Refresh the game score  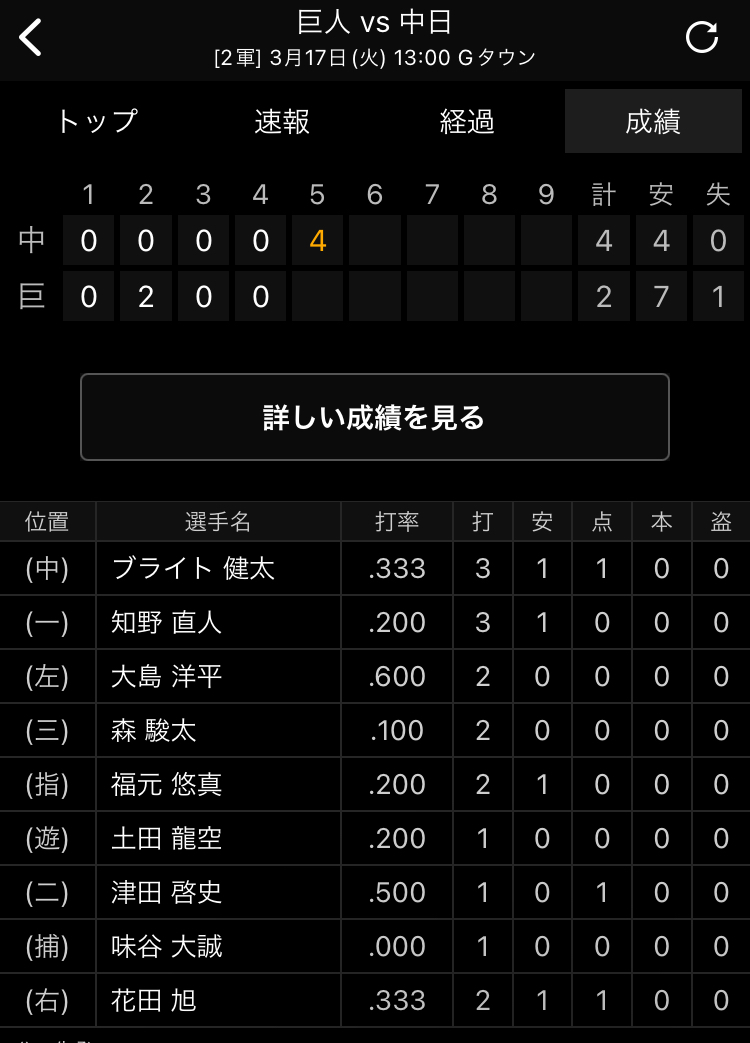(x=702, y=38)
